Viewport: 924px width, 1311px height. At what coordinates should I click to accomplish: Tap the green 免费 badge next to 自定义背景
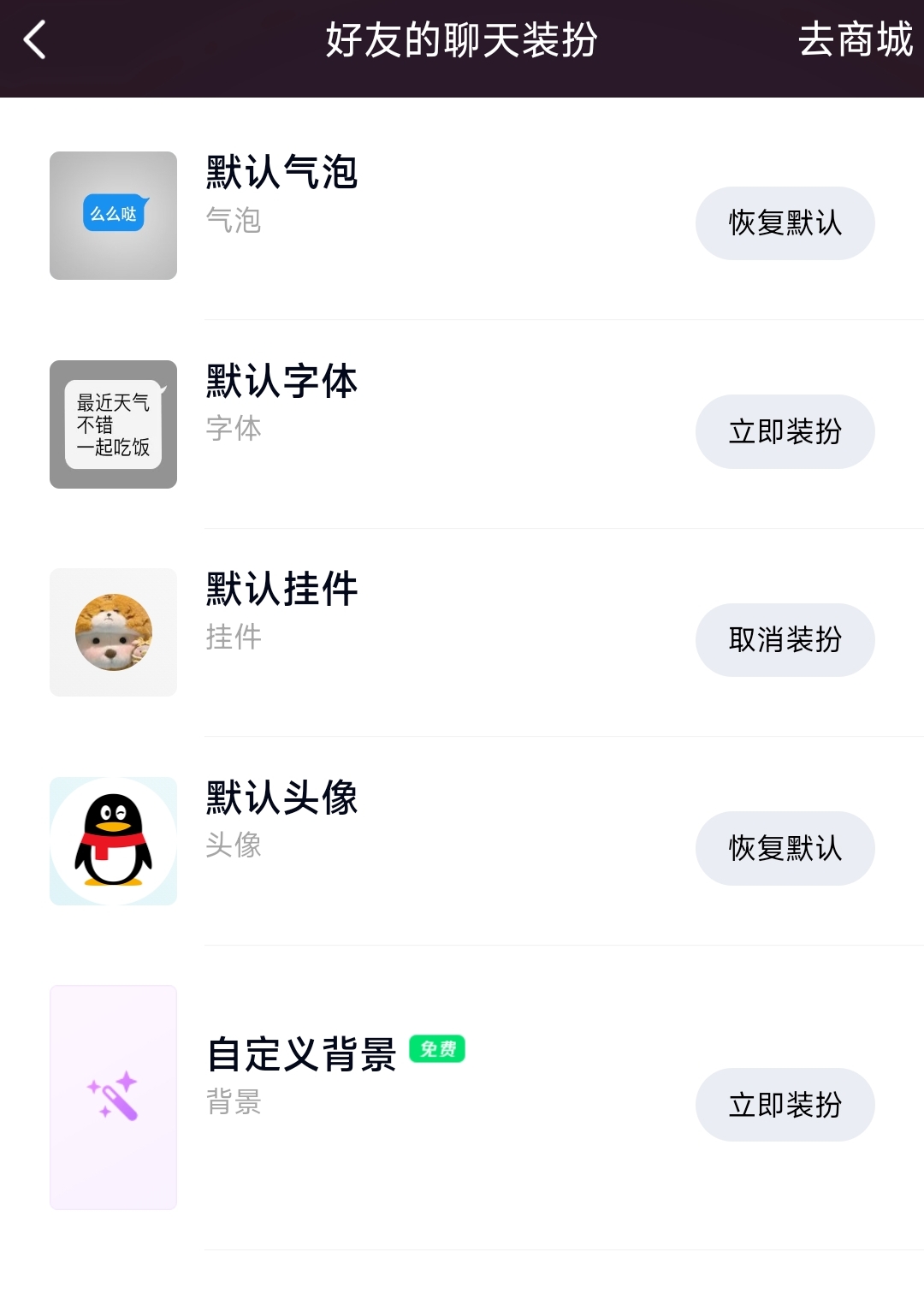(x=437, y=1047)
